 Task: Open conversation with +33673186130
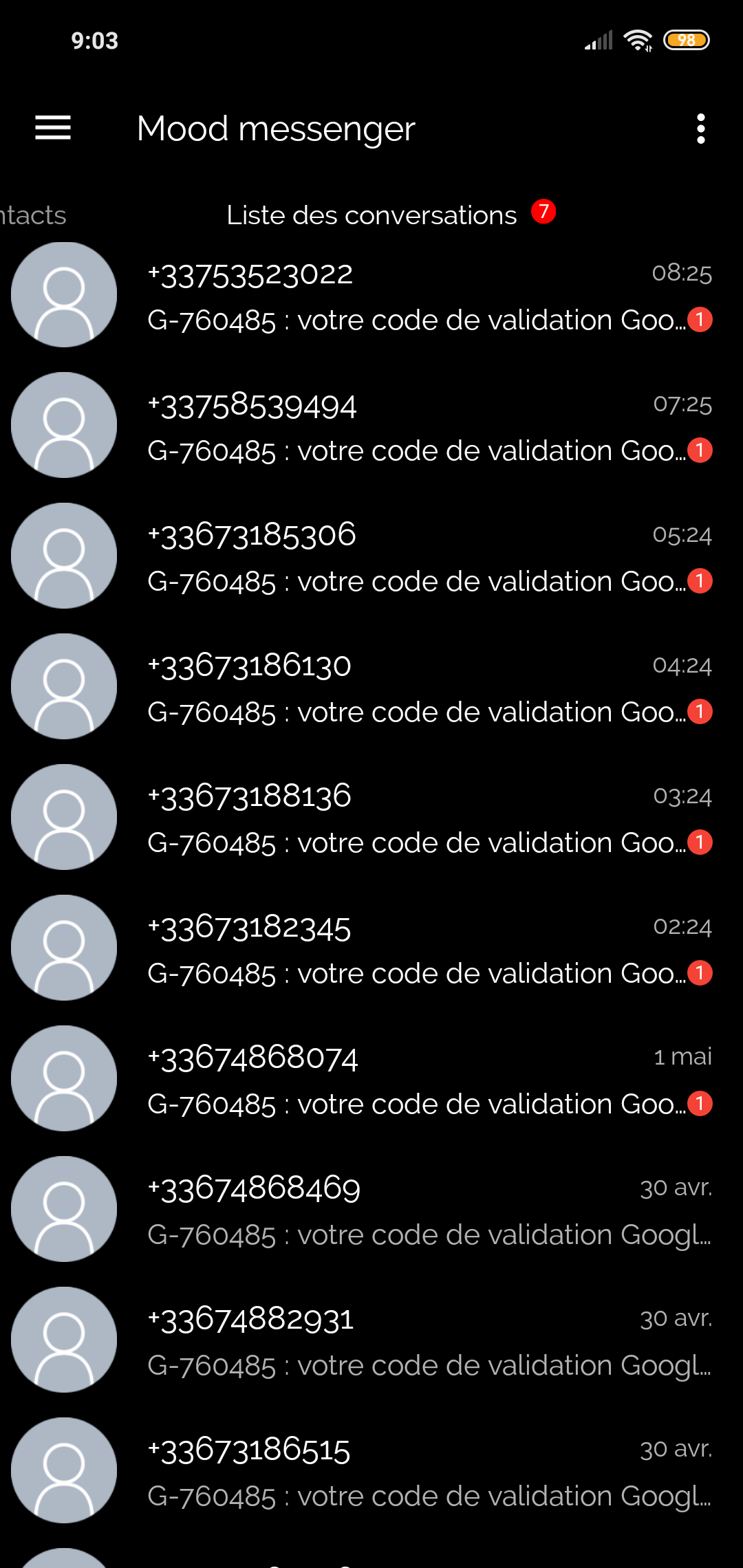pyautogui.click(x=371, y=686)
